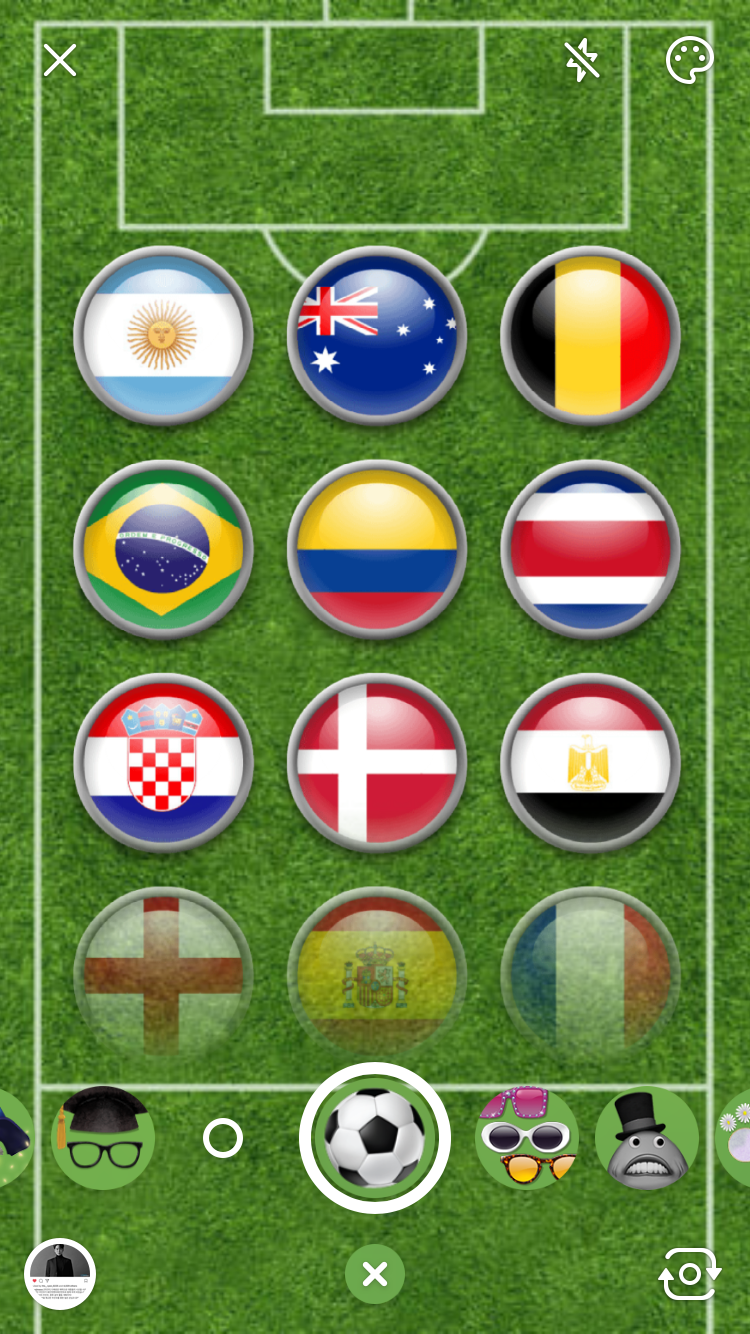
Task: Toggle the camera flash
Action: pos(582,60)
